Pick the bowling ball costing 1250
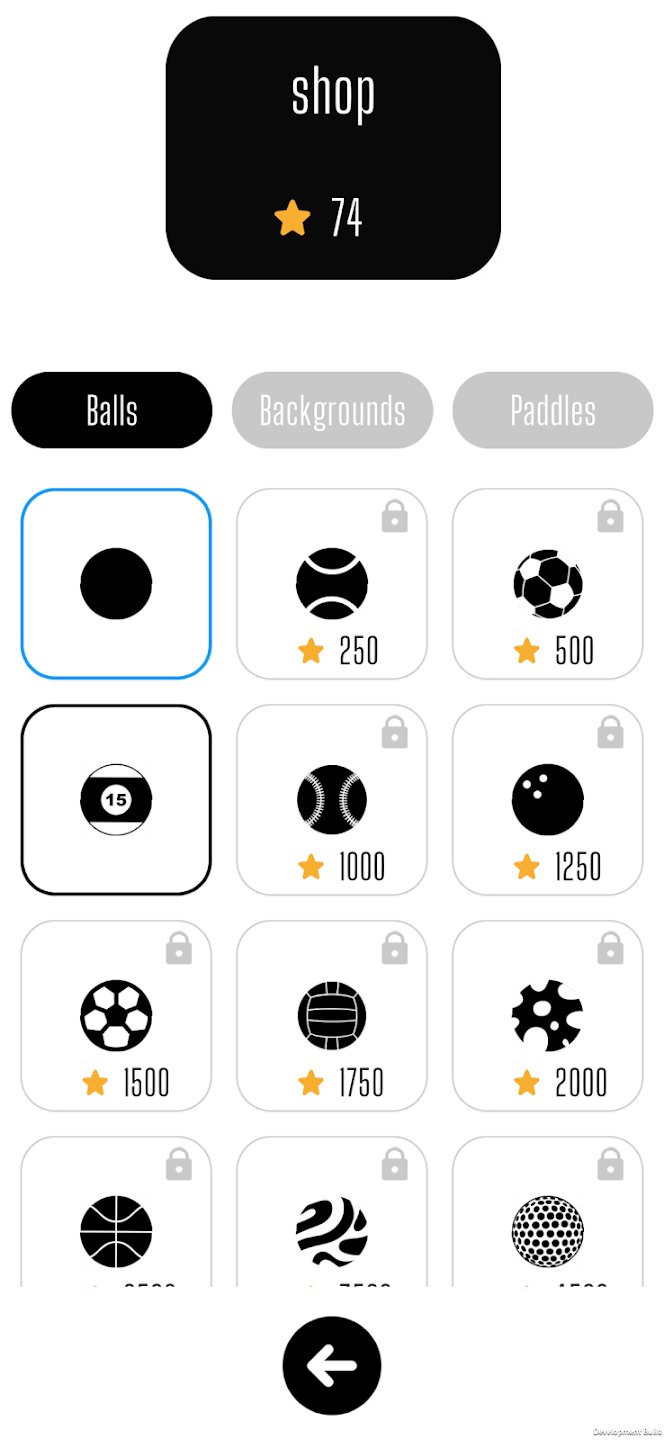Screen dimensions: 664x1440 pyautogui.click(x=548, y=800)
